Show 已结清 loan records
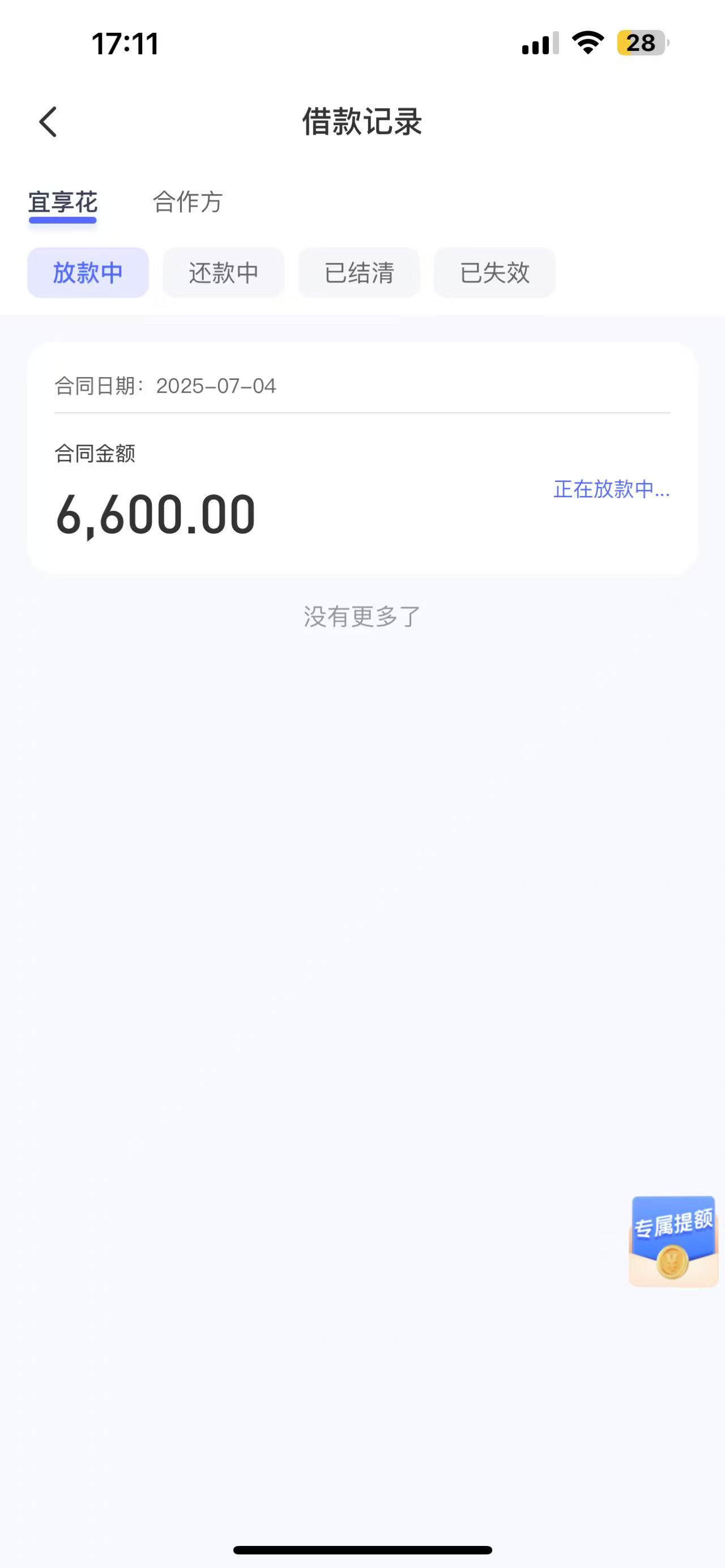Screen dimensions: 725x1568 pos(359,273)
